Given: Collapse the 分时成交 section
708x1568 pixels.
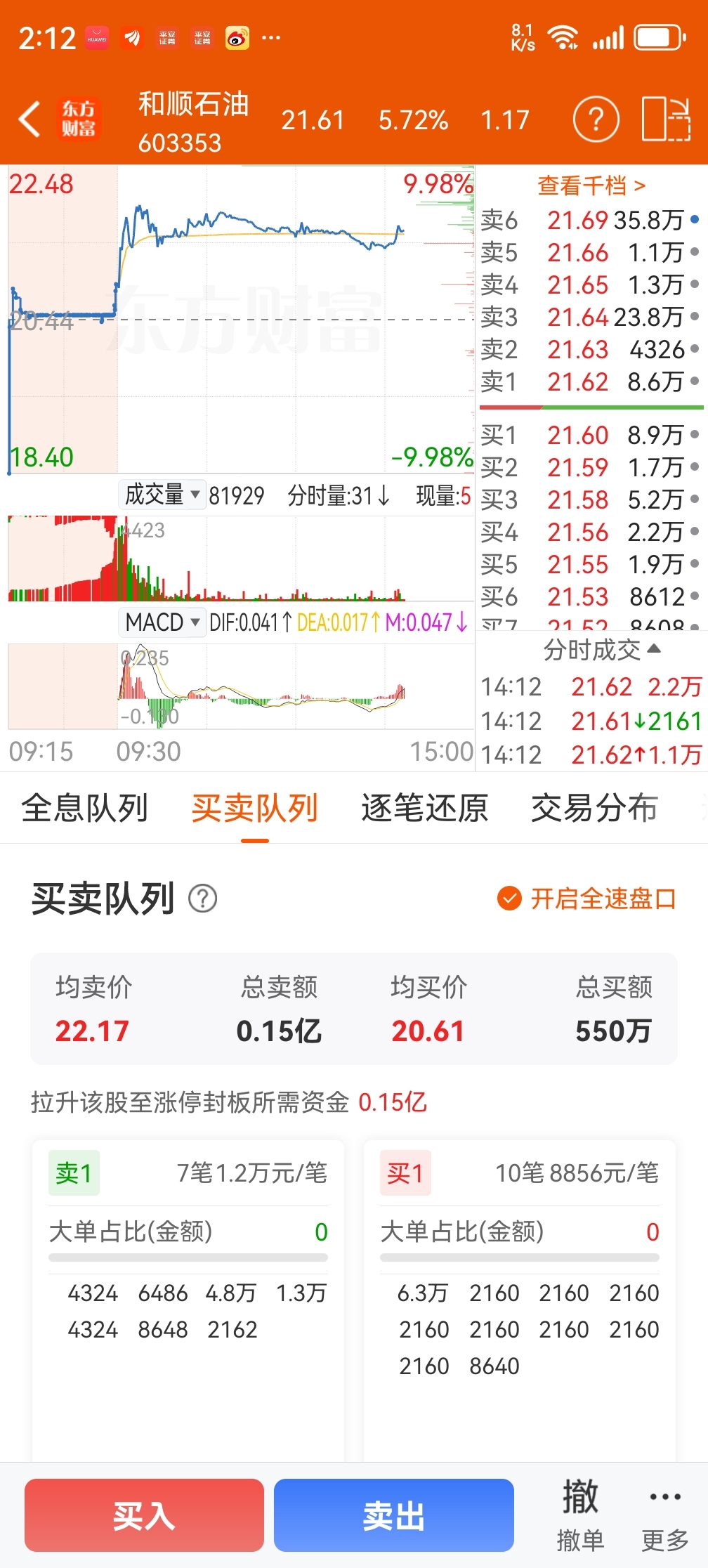Looking at the screenshot, I should tap(602, 650).
